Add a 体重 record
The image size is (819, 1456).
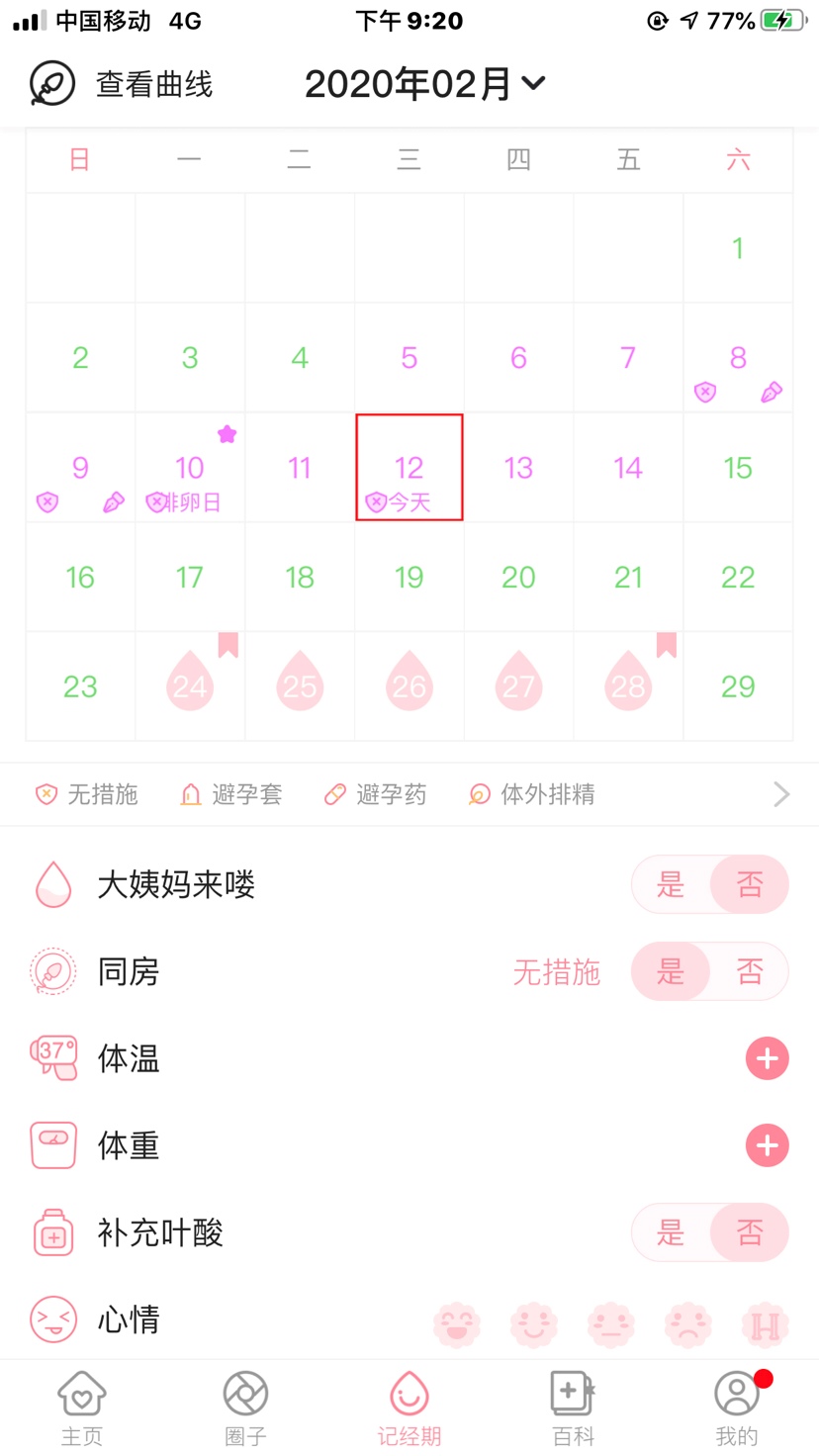(767, 1145)
